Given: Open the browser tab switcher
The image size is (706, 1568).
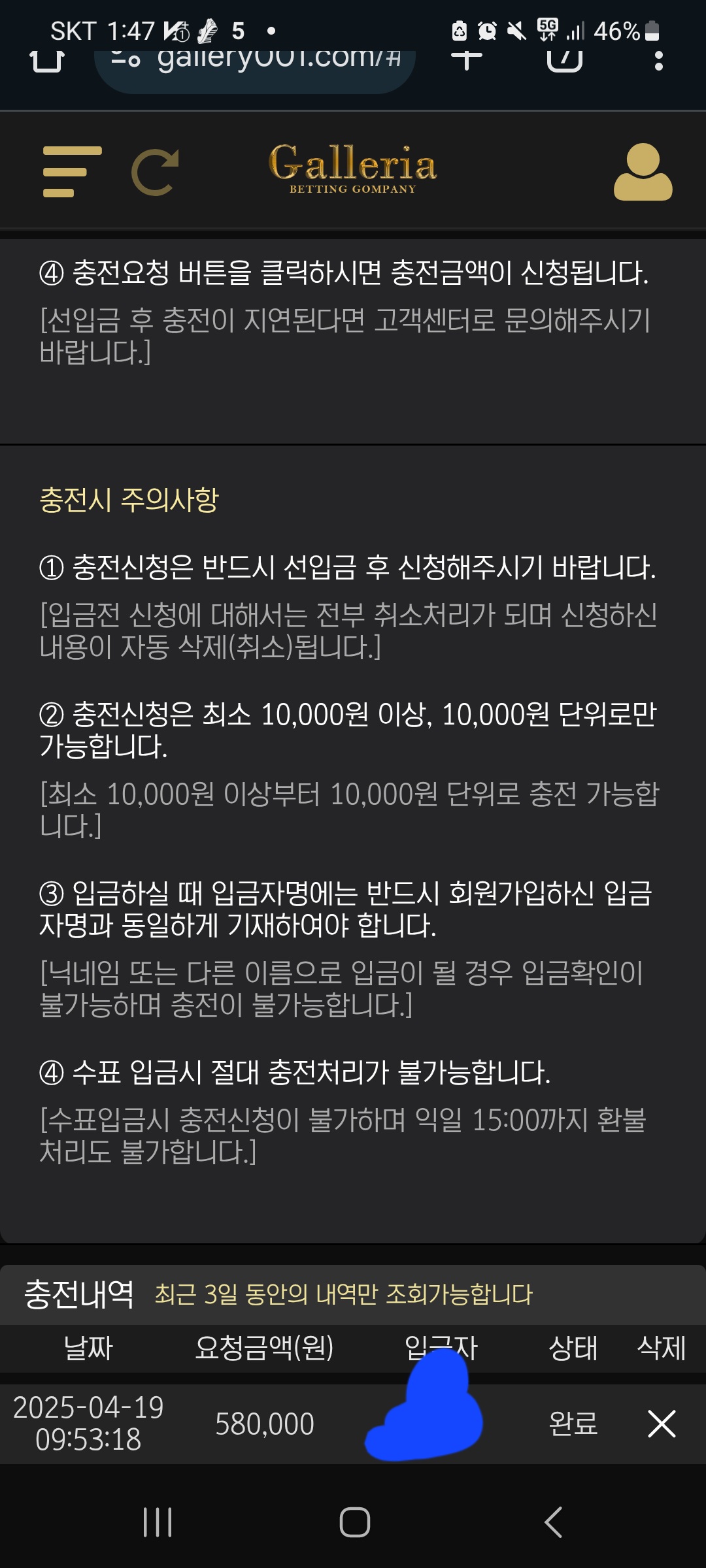Looking at the screenshot, I should click(x=564, y=59).
